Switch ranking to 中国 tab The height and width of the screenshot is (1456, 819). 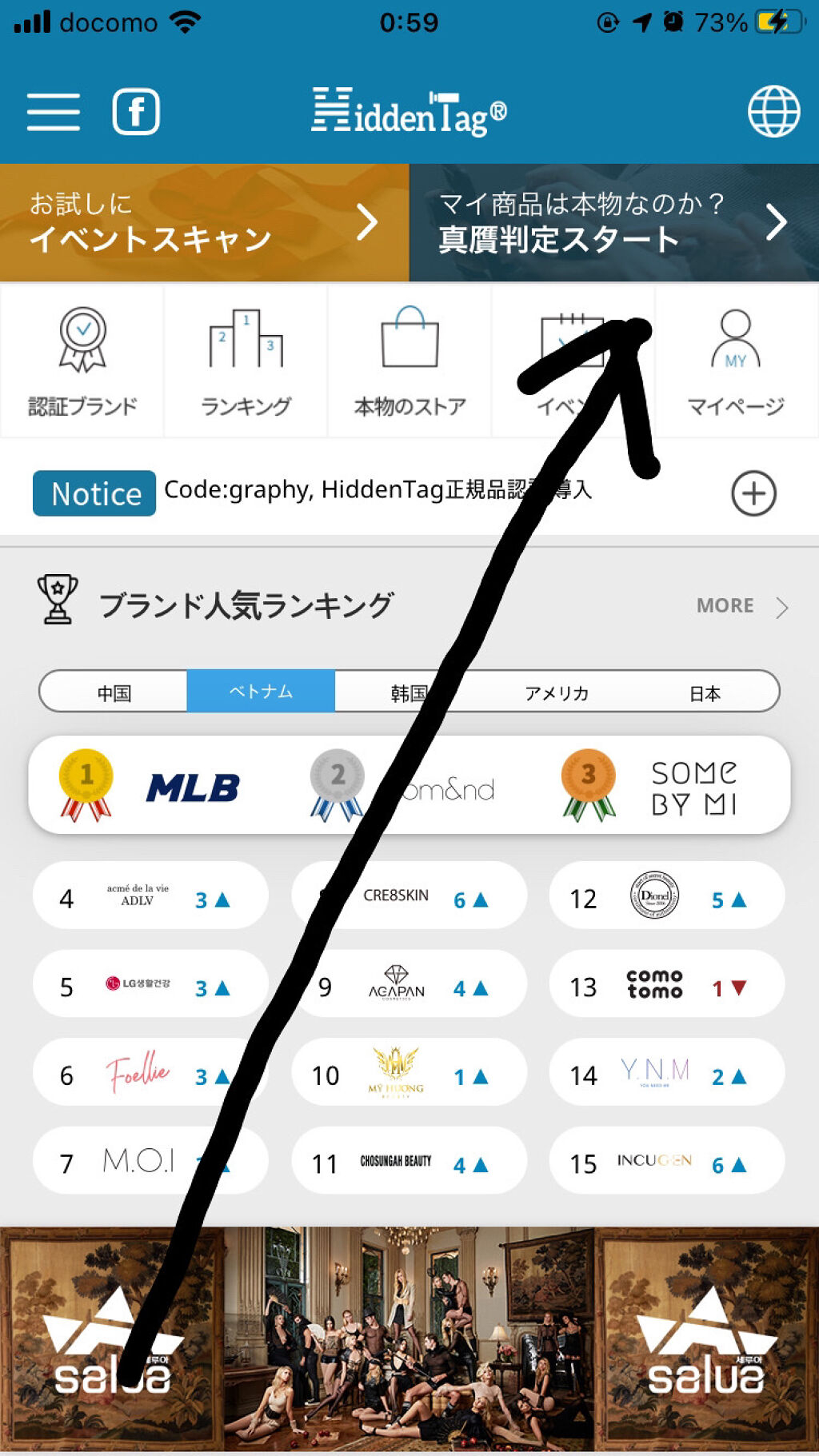click(114, 692)
